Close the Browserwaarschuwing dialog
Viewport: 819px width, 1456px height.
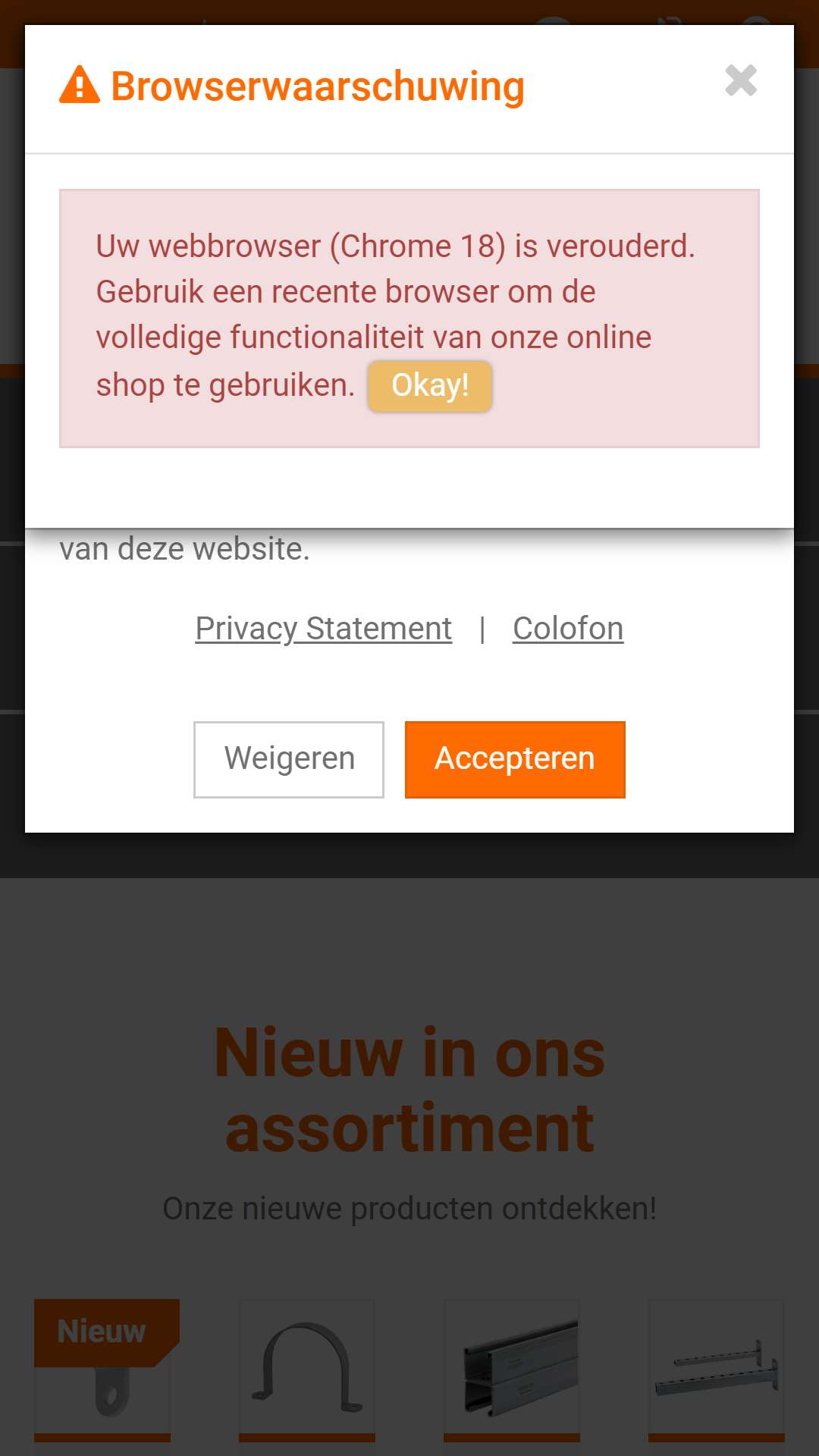click(x=741, y=80)
